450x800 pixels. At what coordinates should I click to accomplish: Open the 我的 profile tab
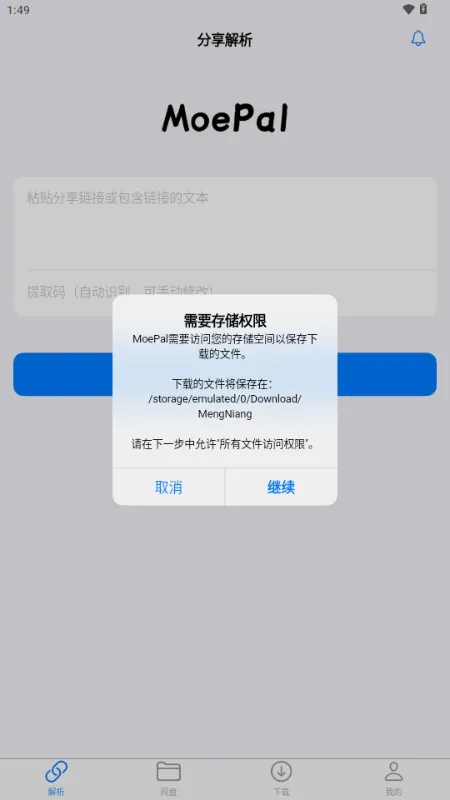[x=393, y=779]
